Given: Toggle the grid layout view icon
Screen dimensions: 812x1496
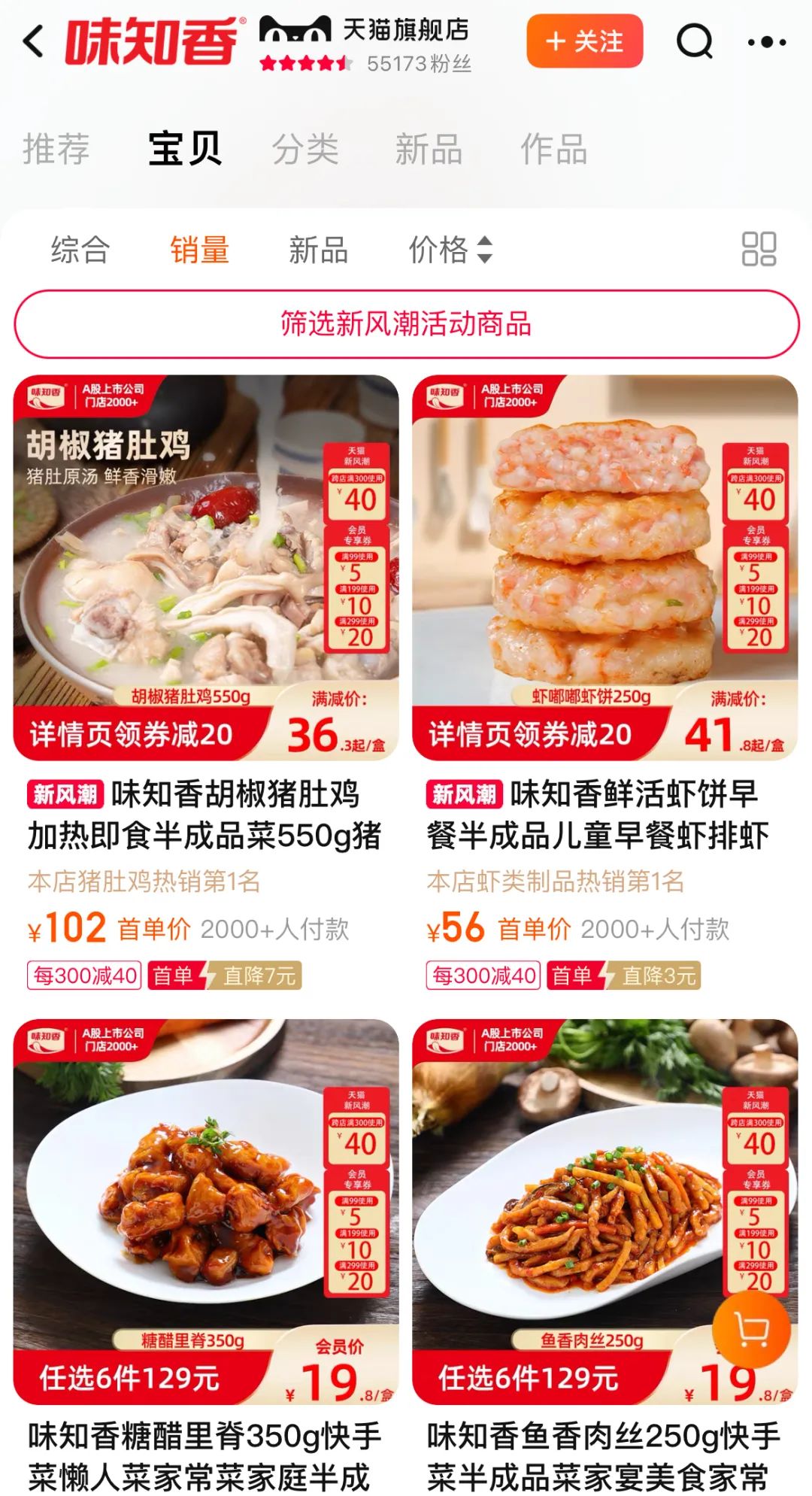Looking at the screenshot, I should click(x=759, y=249).
